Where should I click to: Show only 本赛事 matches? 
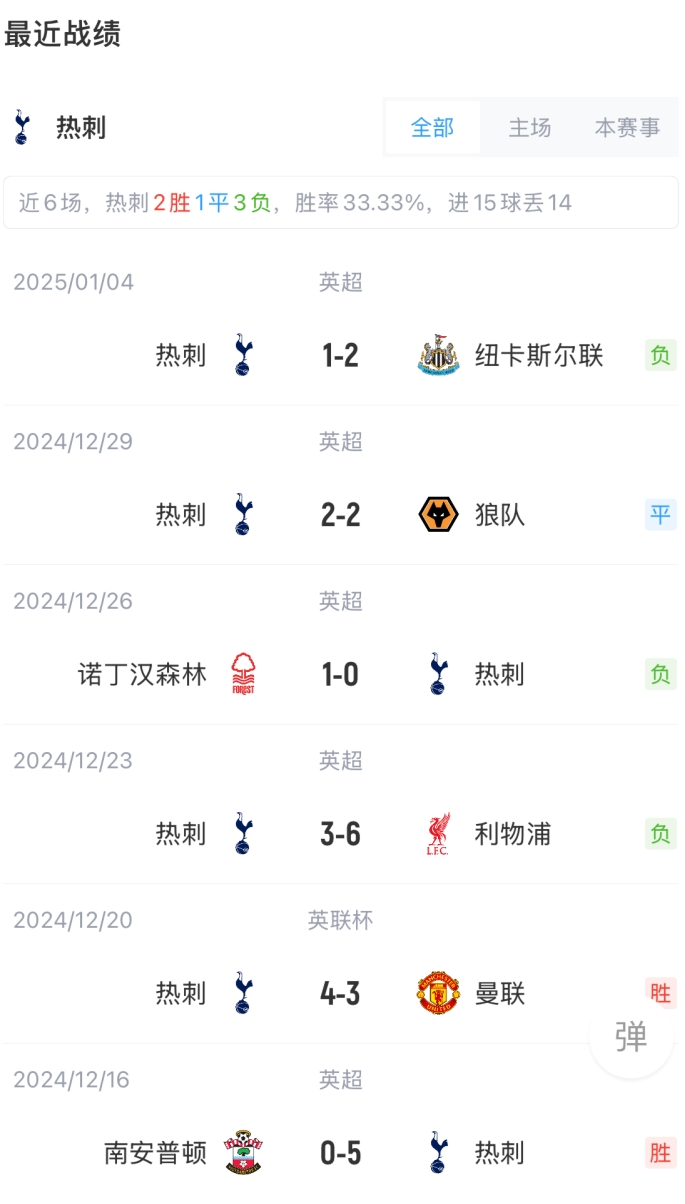pyautogui.click(x=627, y=128)
